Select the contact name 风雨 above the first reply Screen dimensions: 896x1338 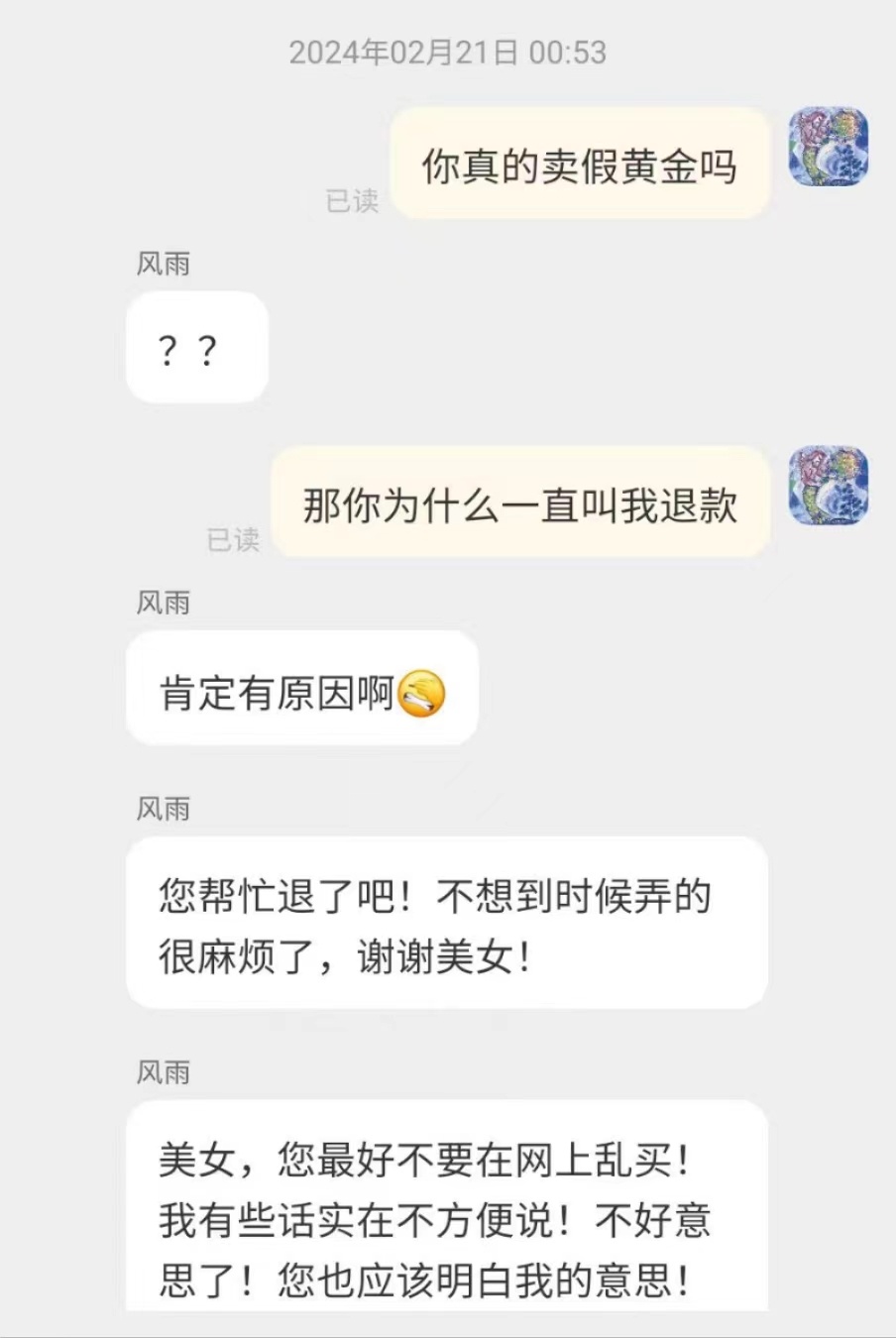164,264
